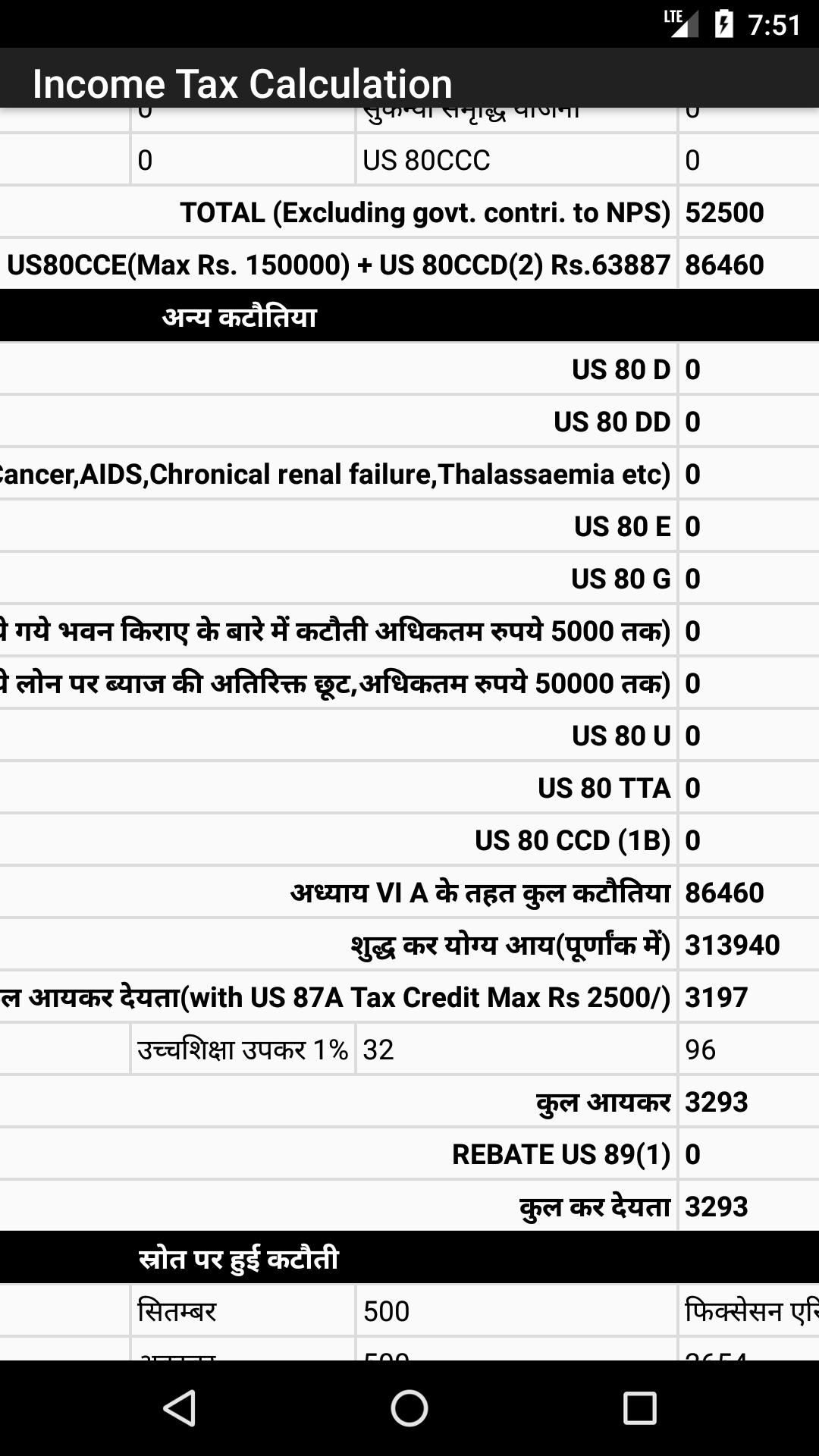This screenshot has width=819, height=1456.
Task: Tap the system back button
Action: pyautogui.click(x=180, y=1408)
